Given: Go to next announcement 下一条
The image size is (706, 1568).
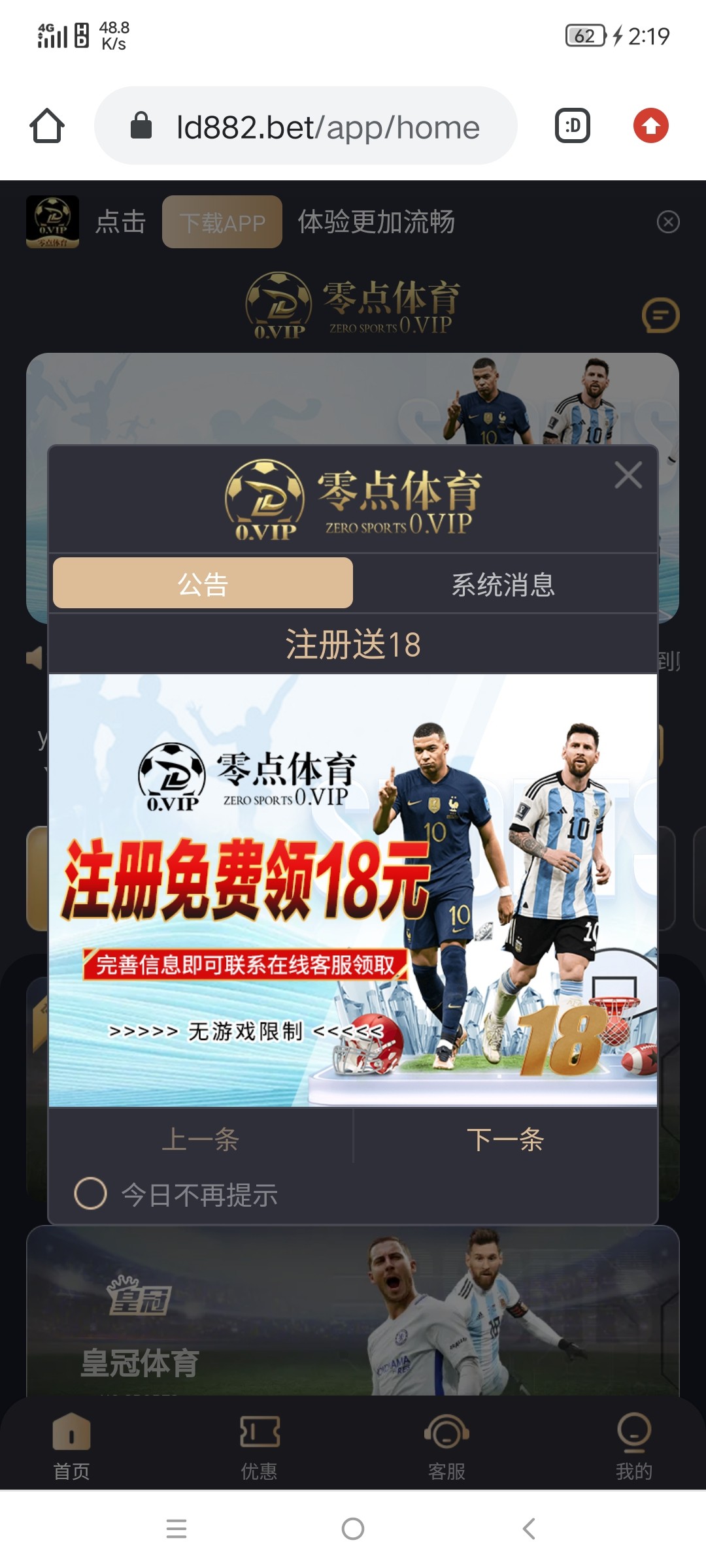Looking at the screenshot, I should pos(505,1139).
